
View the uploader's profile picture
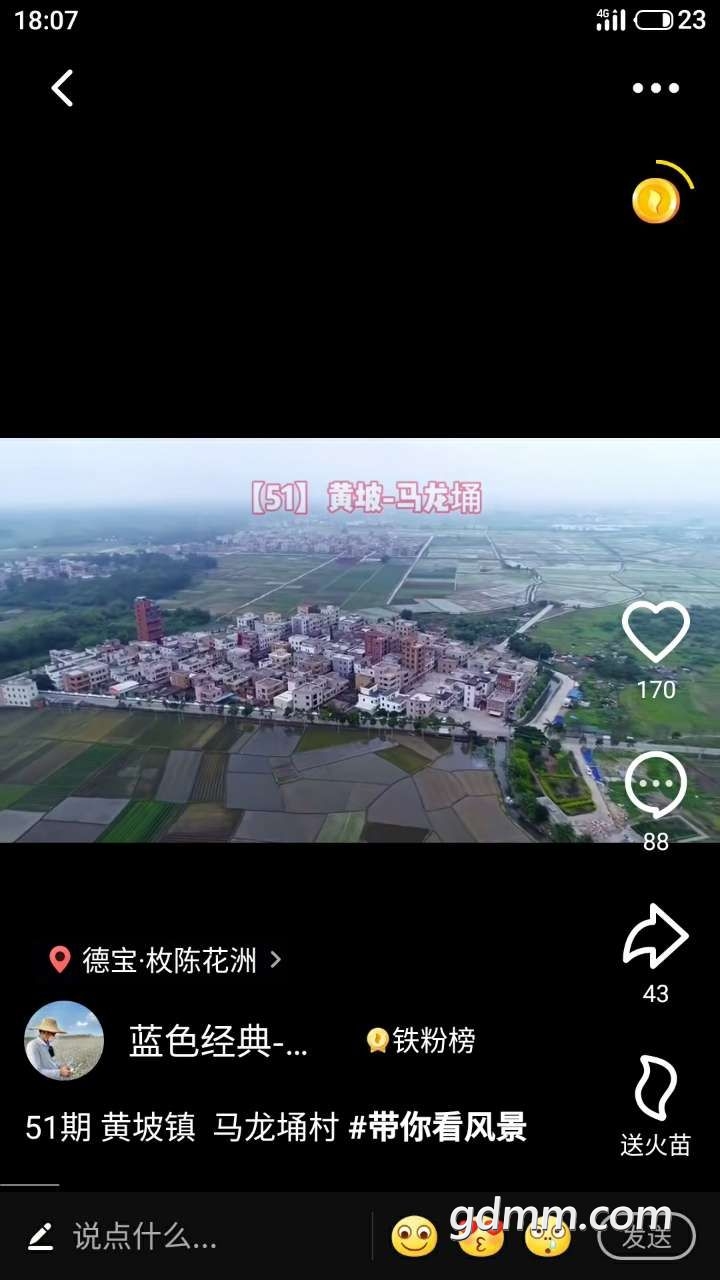[64, 1041]
